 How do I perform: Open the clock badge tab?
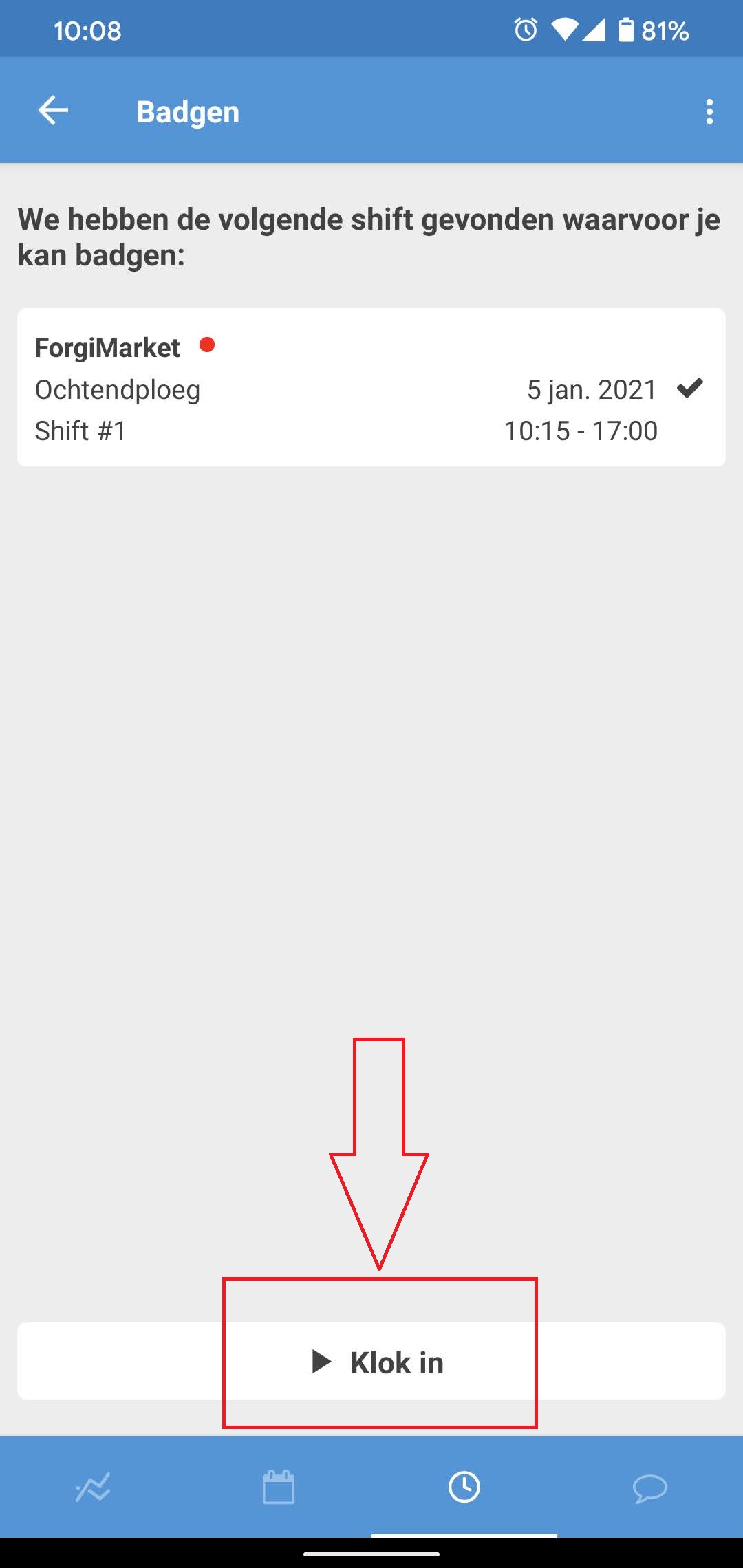click(464, 1488)
